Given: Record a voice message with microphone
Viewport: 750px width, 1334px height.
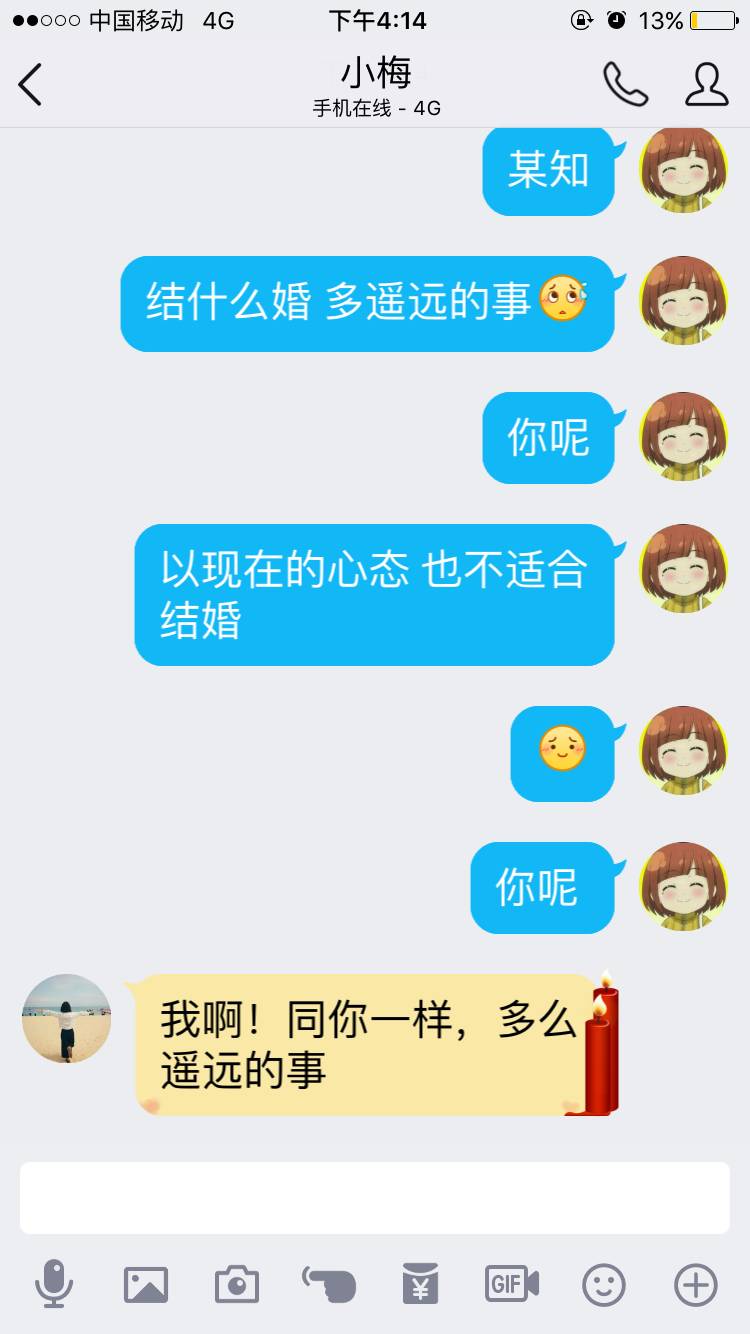Looking at the screenshot, I should [x=53, y=1284].
